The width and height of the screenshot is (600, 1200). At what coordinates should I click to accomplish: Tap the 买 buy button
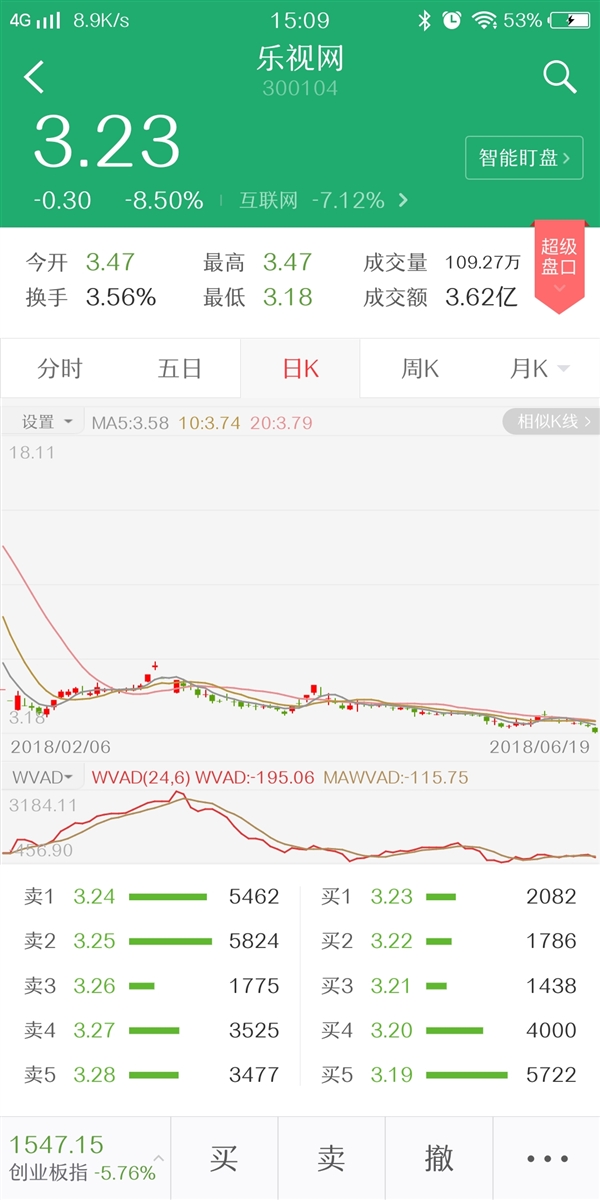tap(224, 1158)
